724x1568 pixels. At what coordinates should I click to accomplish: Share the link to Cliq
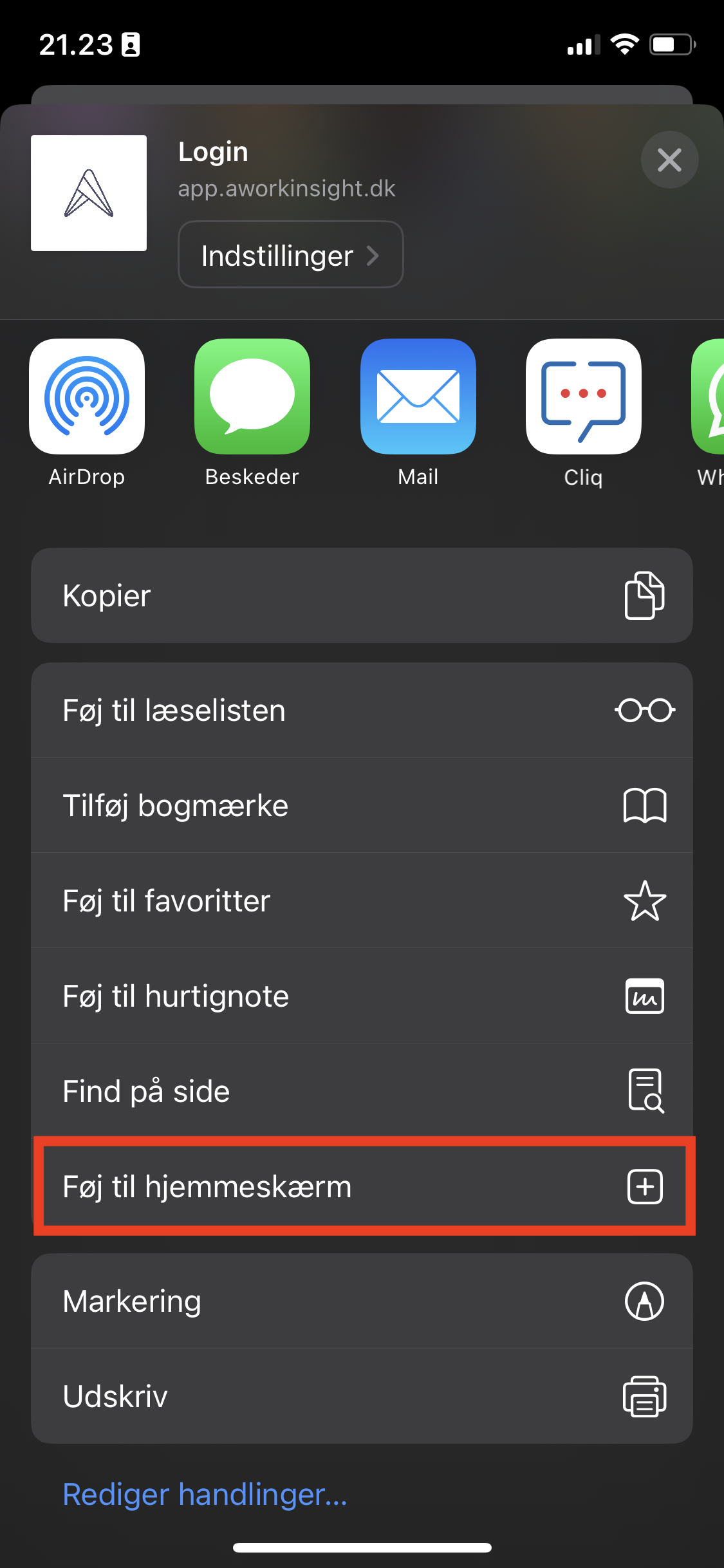[x=584, y=413]
